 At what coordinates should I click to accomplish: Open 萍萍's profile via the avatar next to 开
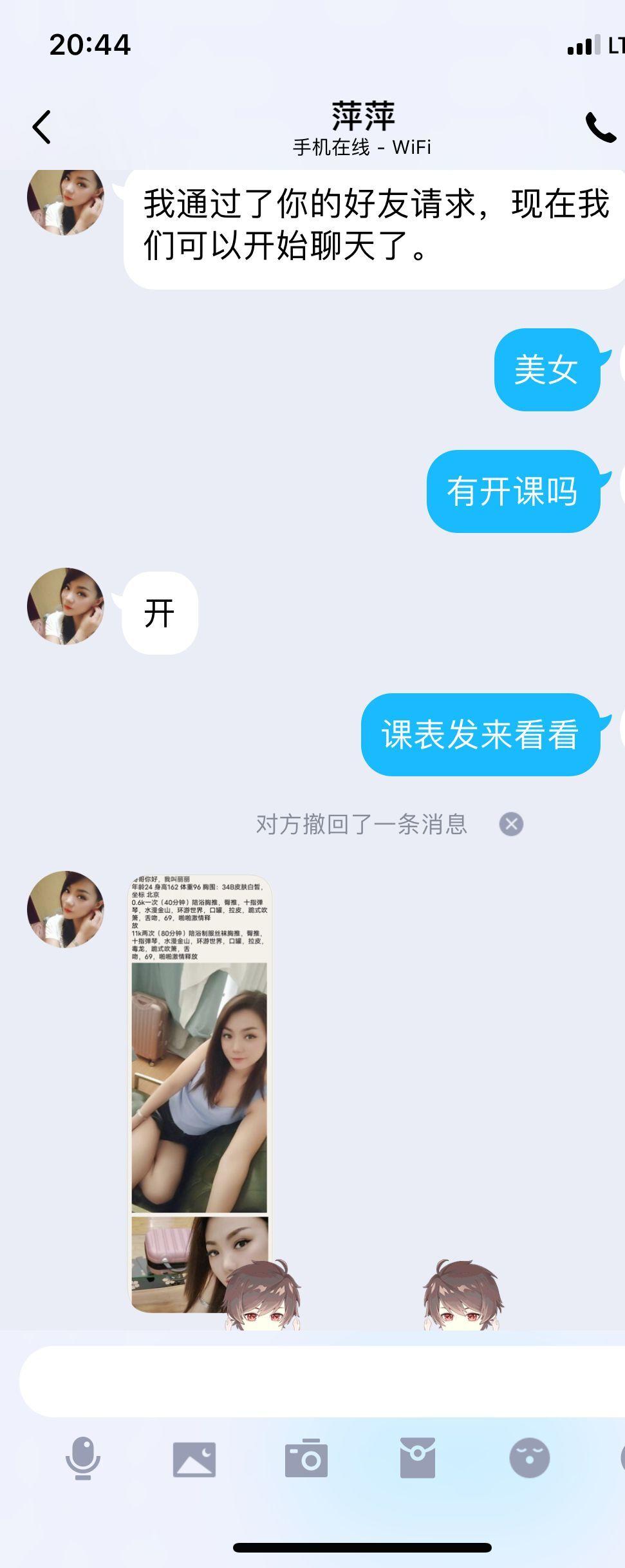(x=66, y=606)
